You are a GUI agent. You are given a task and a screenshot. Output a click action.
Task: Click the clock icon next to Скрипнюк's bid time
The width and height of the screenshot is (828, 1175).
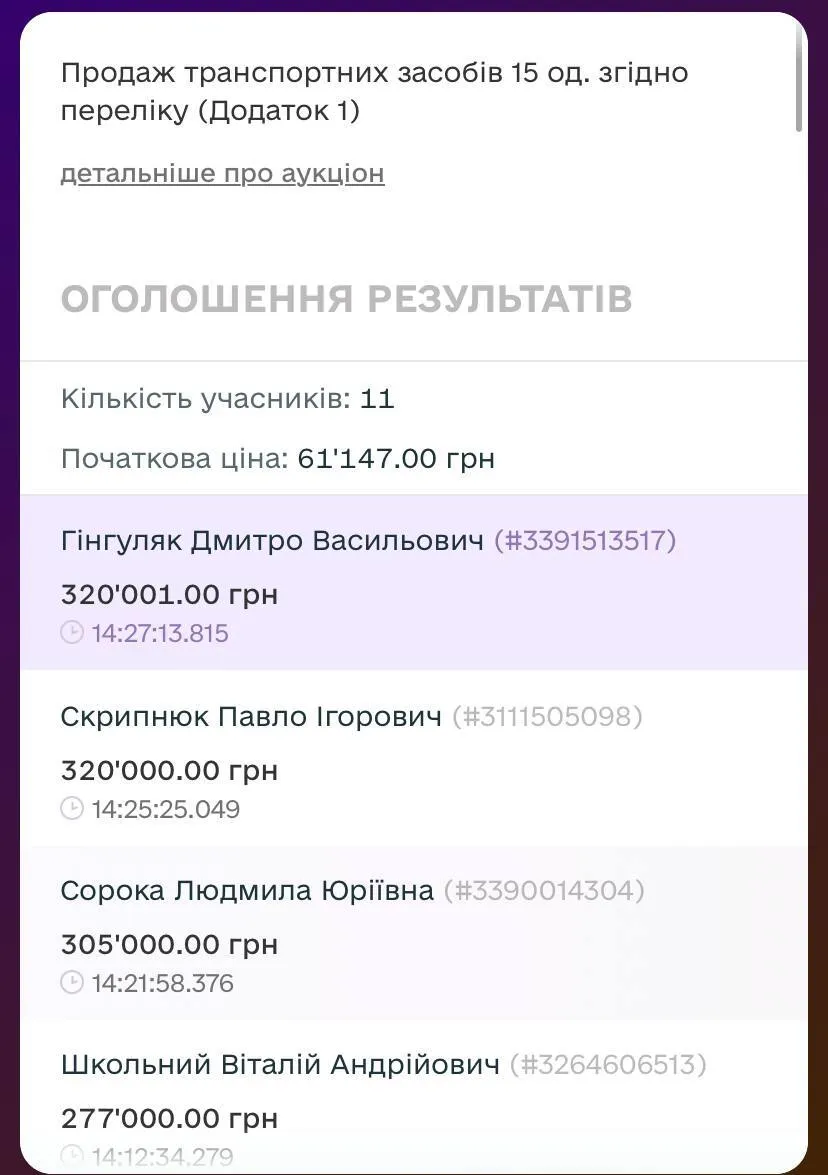click(x=71, y=809)
